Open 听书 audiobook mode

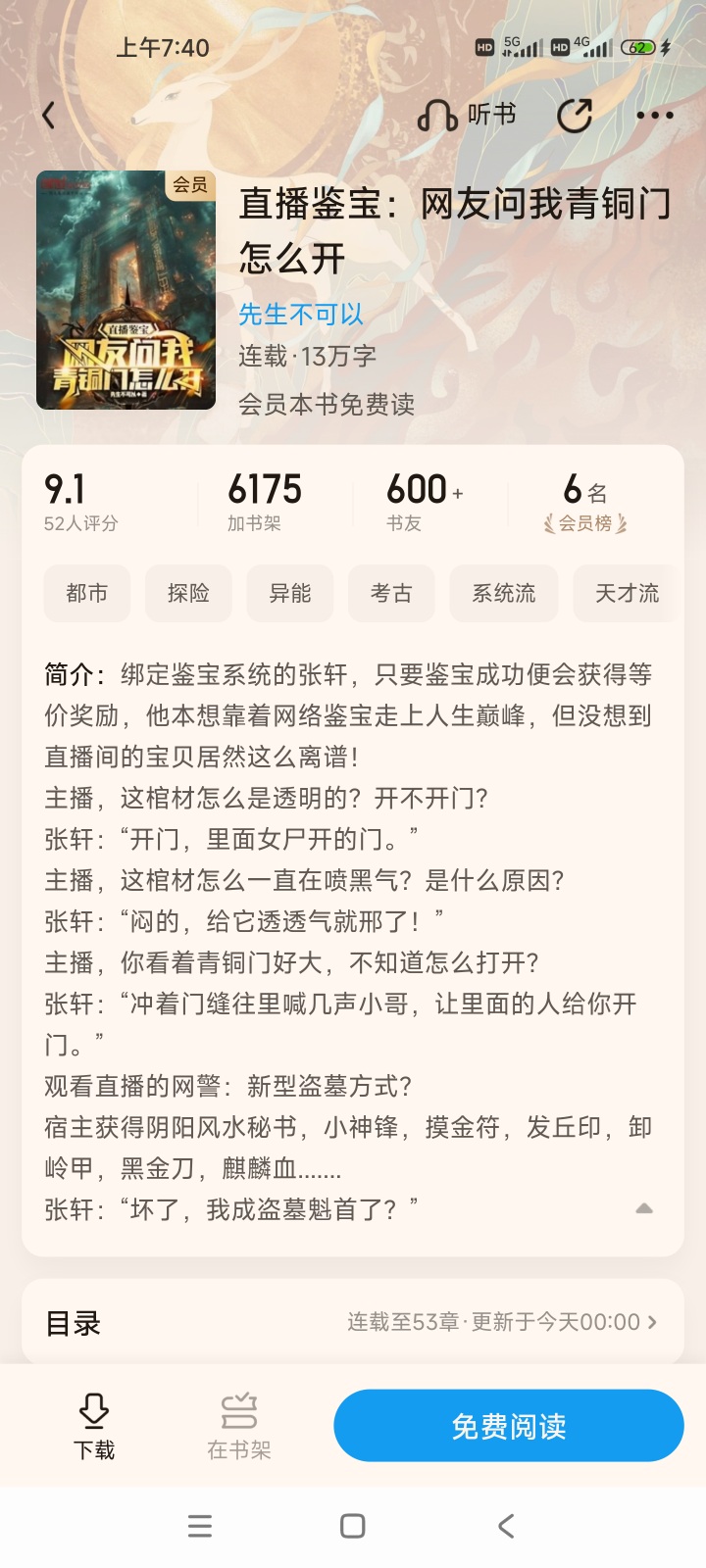tap(466, 116)
